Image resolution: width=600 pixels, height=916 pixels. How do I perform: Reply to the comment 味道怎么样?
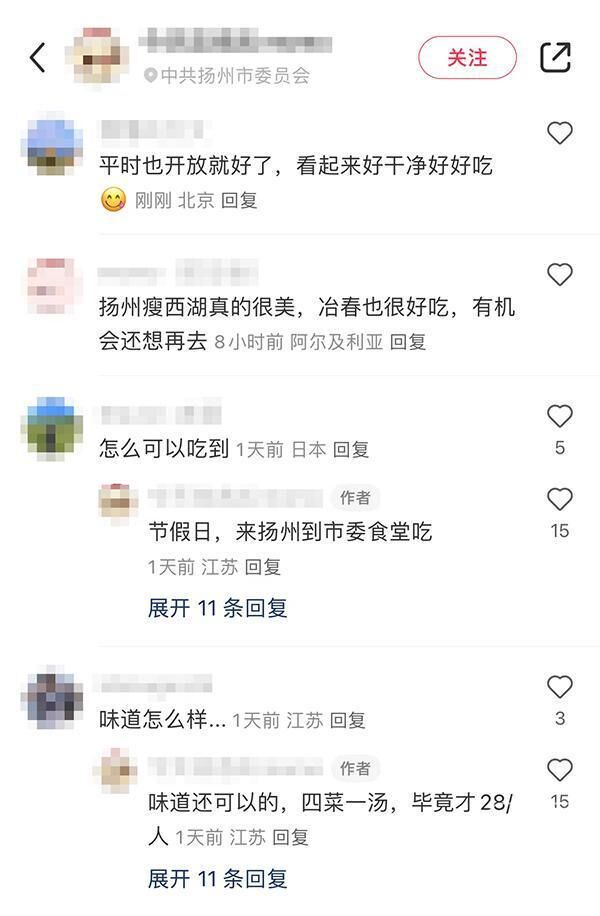pyautogui.click(x=347, y=720)
